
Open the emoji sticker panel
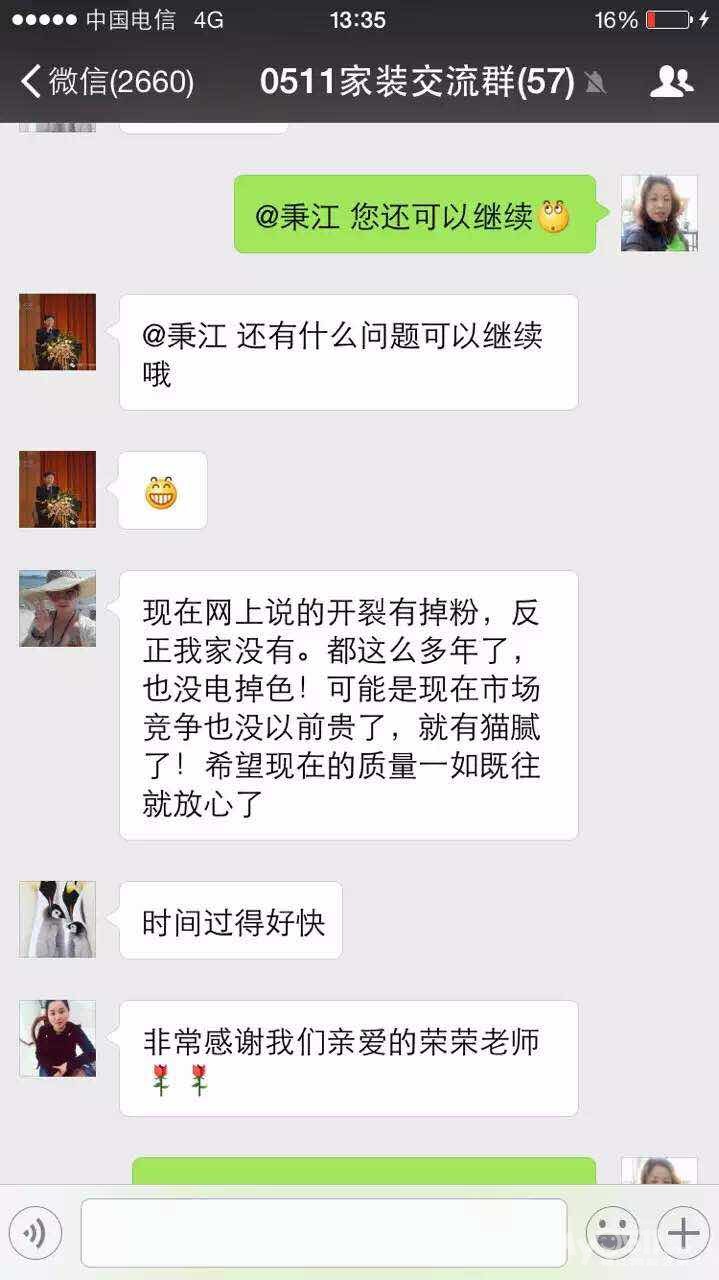click(612, 1233)
